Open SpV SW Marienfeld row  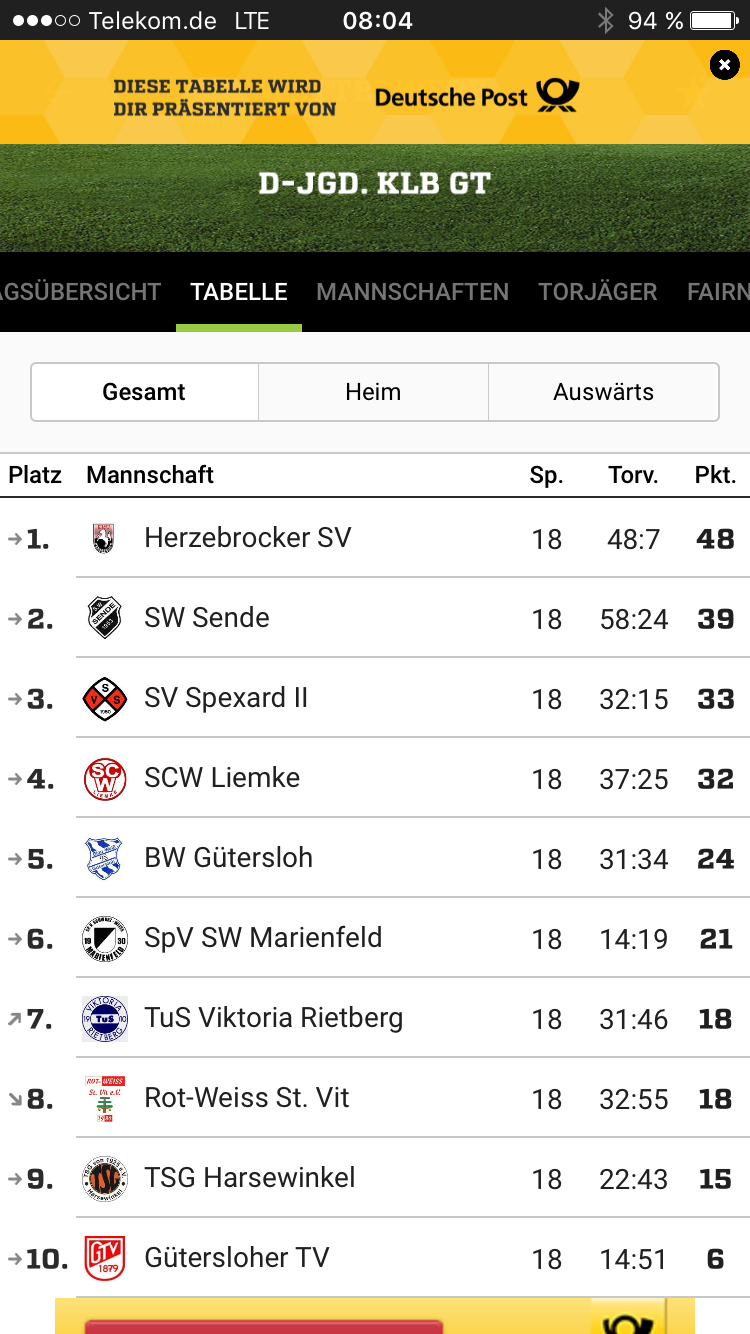[x=263, y=938]
